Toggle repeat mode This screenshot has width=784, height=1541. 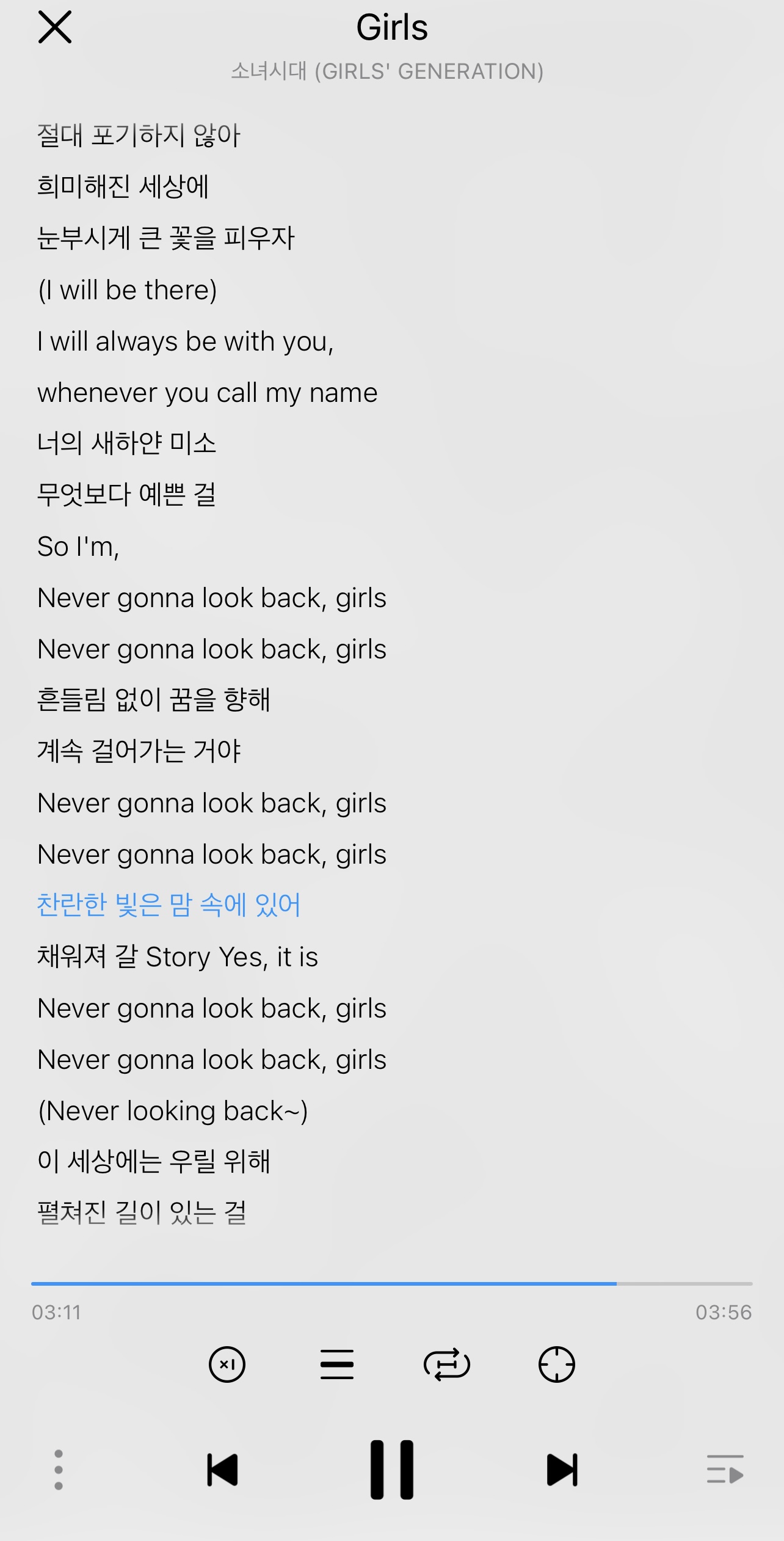pos(447,1364)
